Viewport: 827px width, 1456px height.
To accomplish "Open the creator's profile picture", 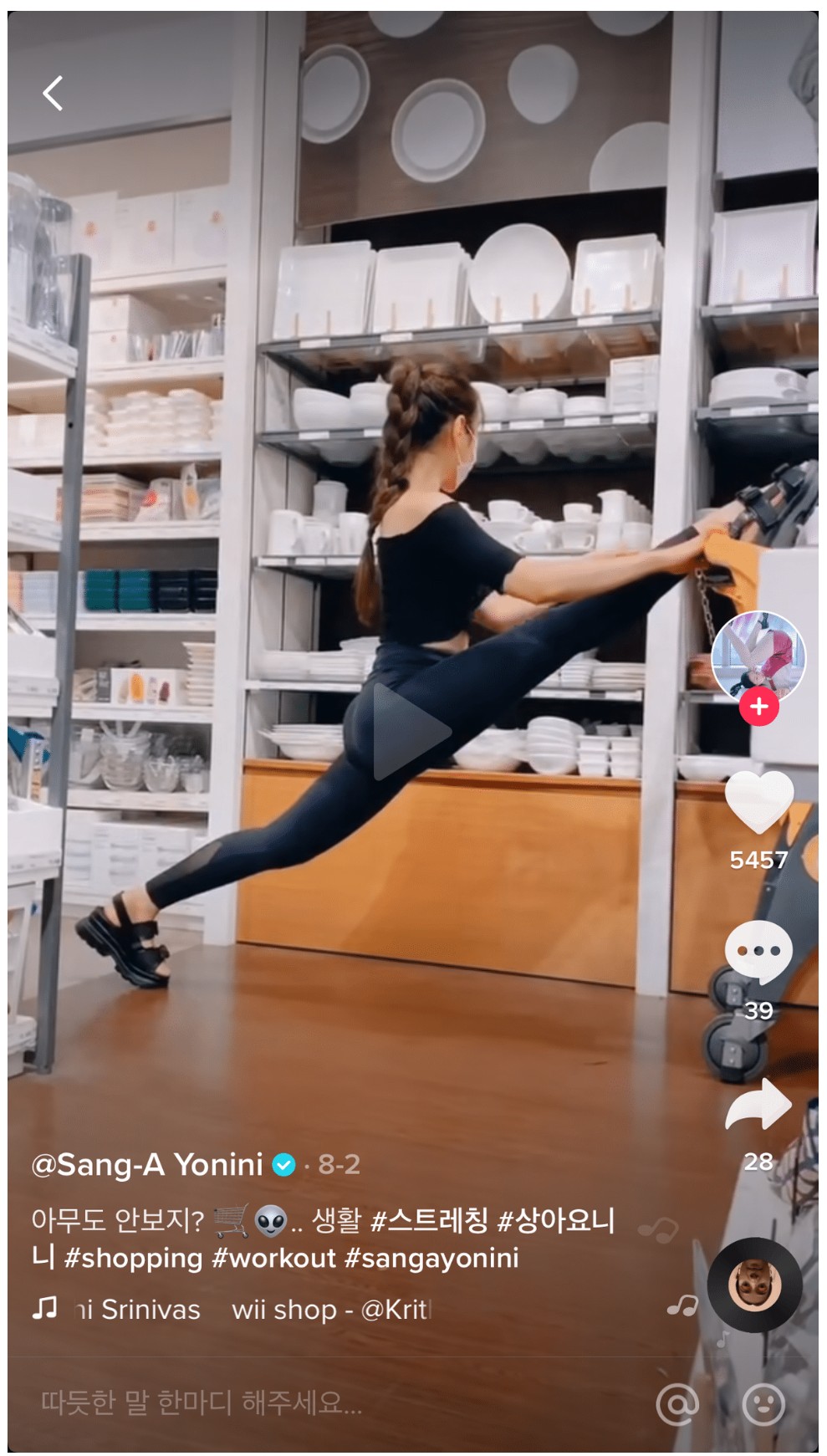I will 758,656.
